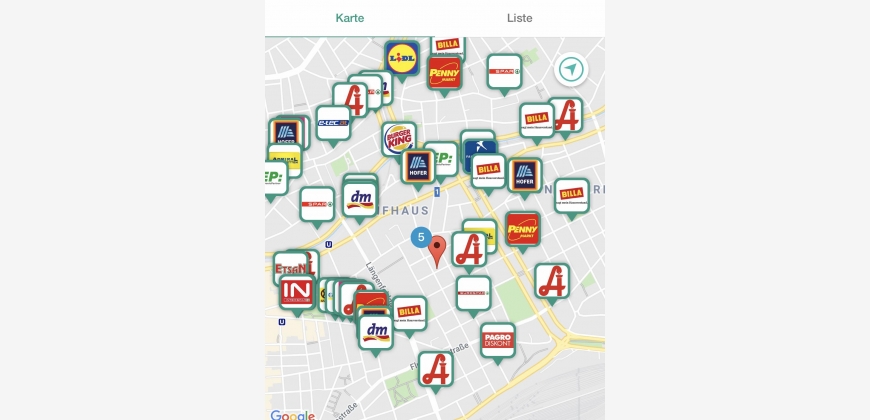Open the Burger King map marker
This screenshot has height=420, width=870.
[x=399, y=139]
